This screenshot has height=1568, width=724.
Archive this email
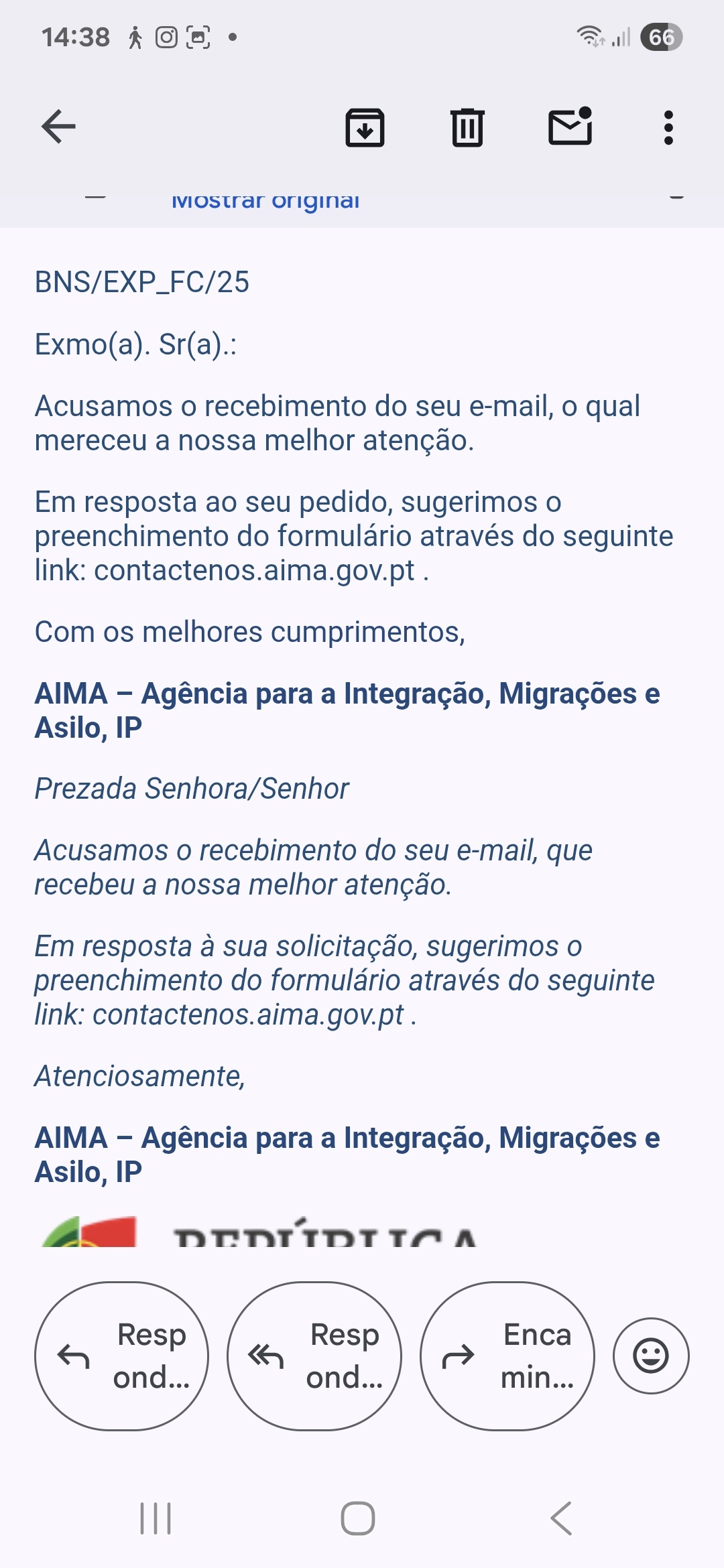click(365, 127)
